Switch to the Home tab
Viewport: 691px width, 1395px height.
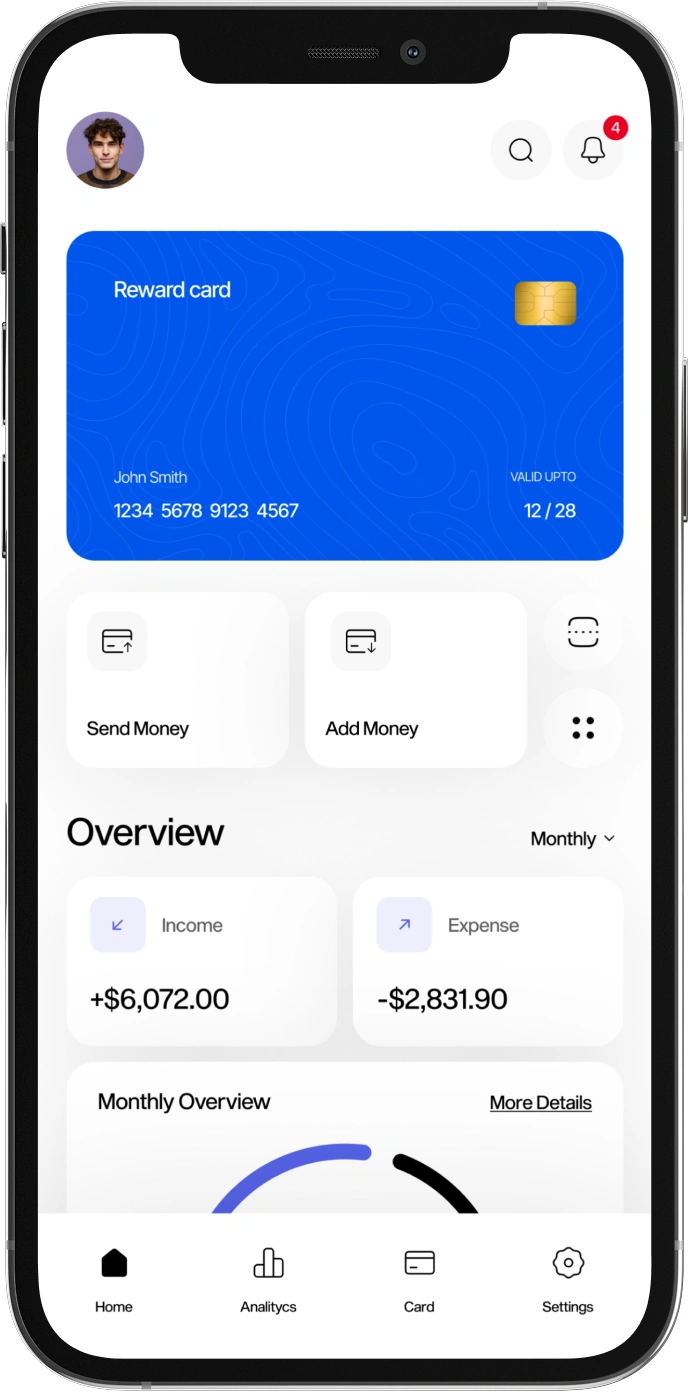(114, 1279)
